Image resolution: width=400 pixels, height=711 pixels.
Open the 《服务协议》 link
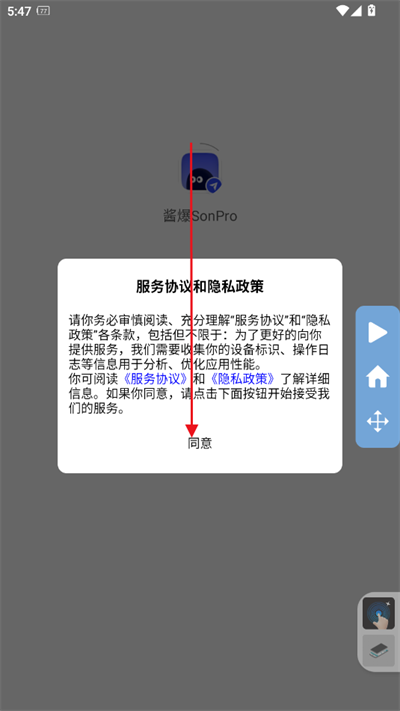[156, 378]
